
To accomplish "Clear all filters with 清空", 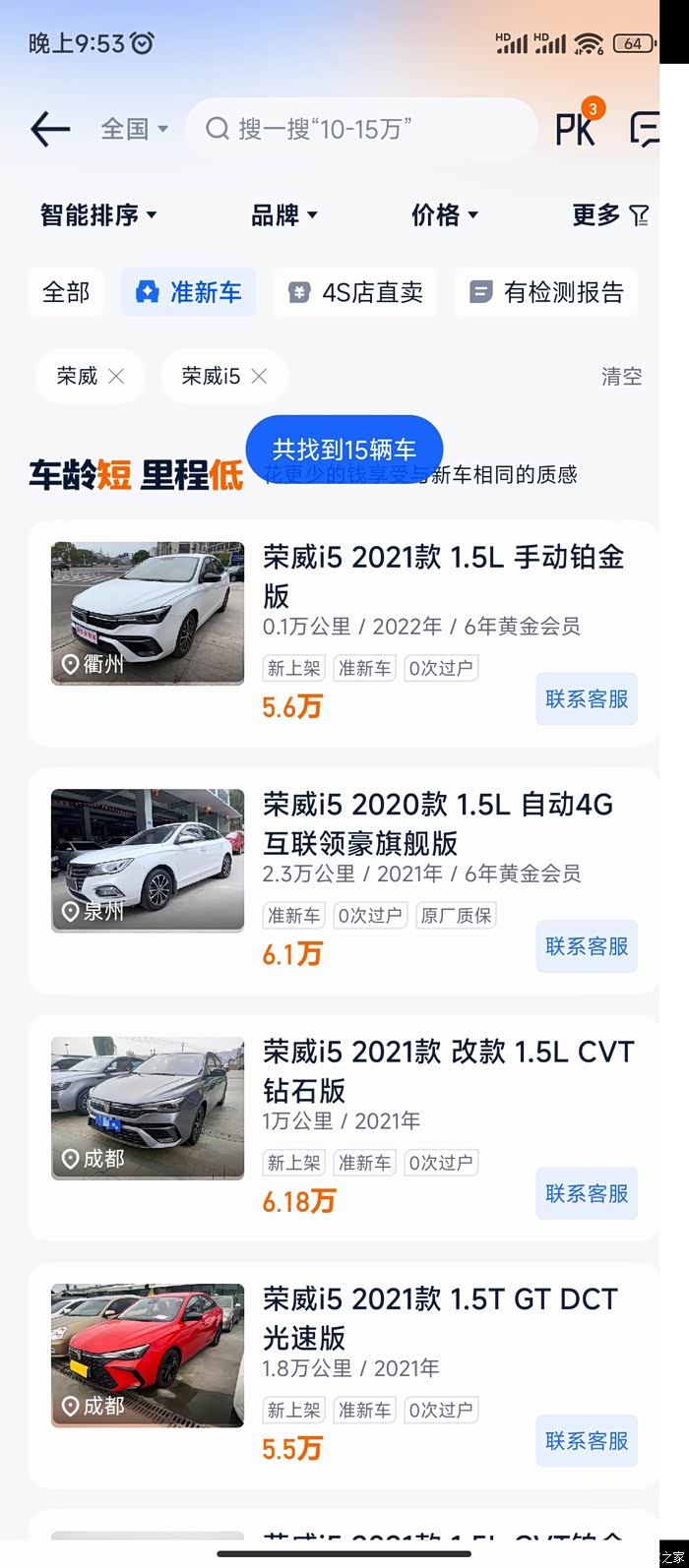I will click(621, 376).
